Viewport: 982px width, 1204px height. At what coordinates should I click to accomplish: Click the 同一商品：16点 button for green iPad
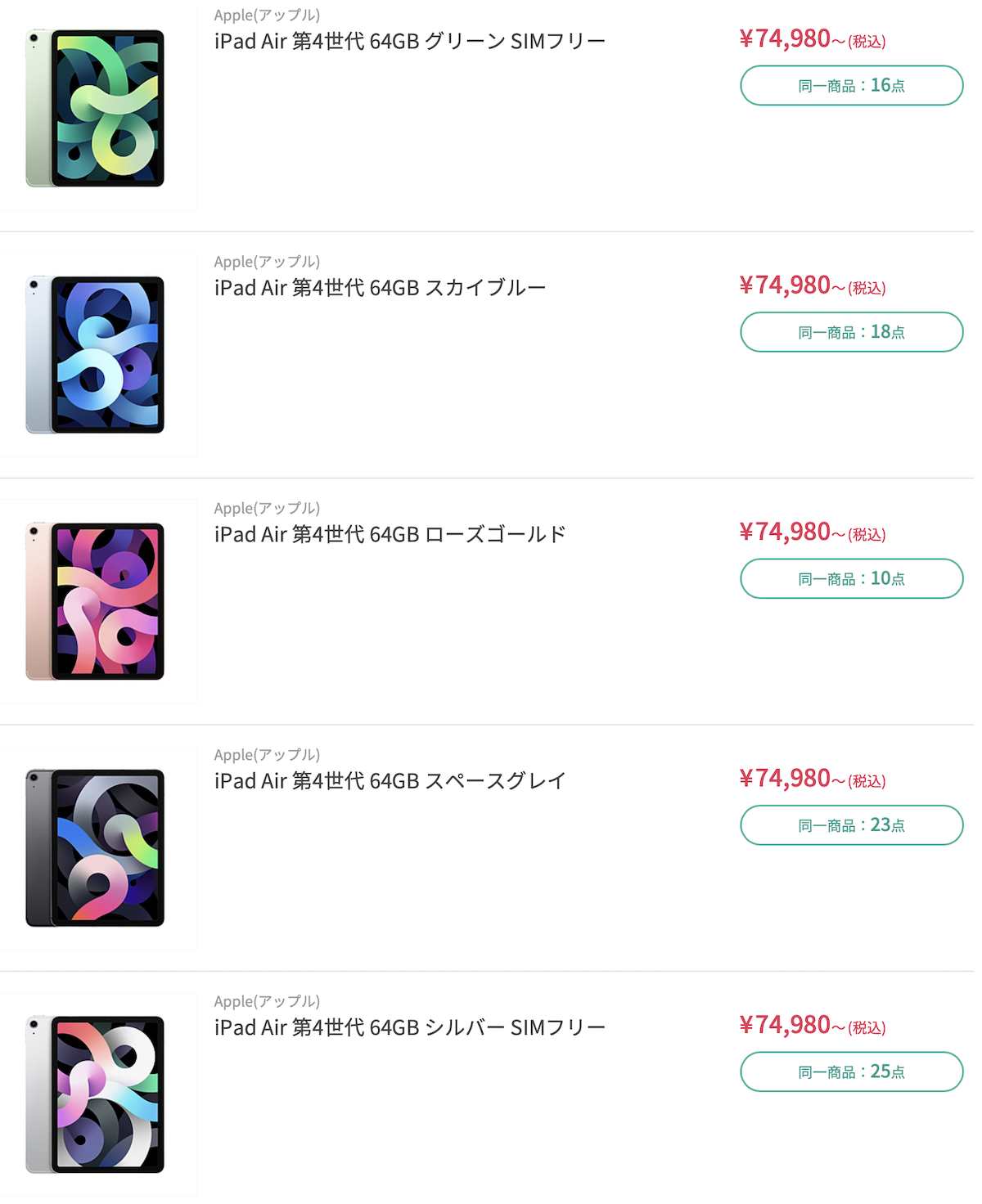(x=851, y=85)
